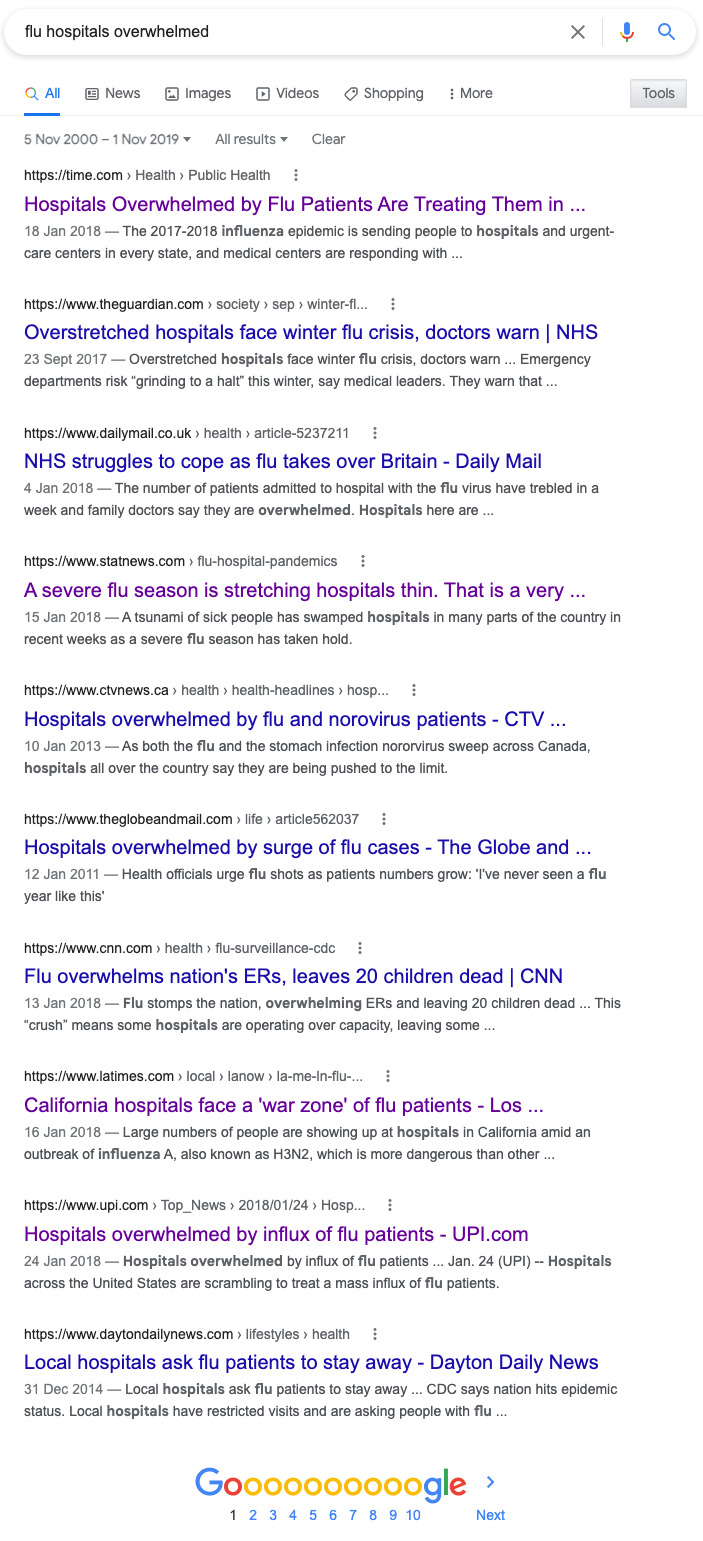703x1541 pixels.
Task: Open the Guardian winter flu crisis result
Action: tap(310, 332)
